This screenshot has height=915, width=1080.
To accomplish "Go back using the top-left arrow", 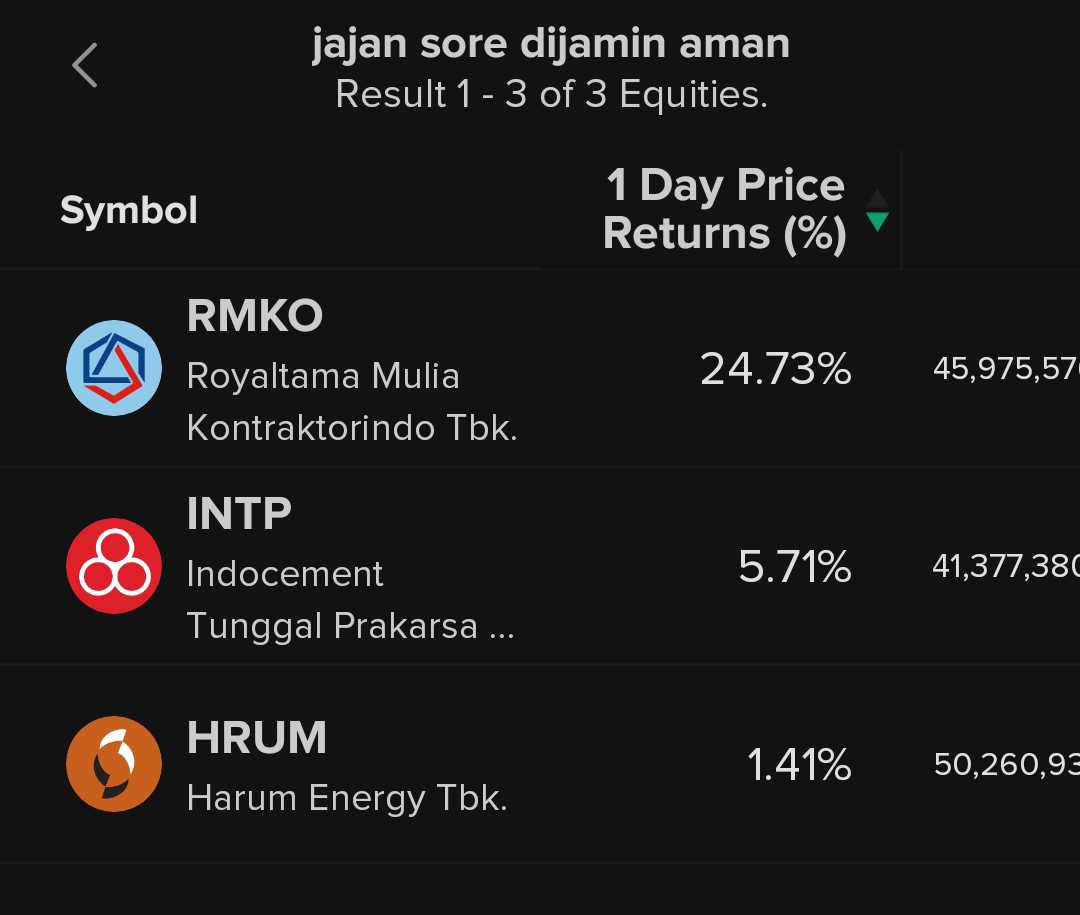I will [x=85, y=66].
